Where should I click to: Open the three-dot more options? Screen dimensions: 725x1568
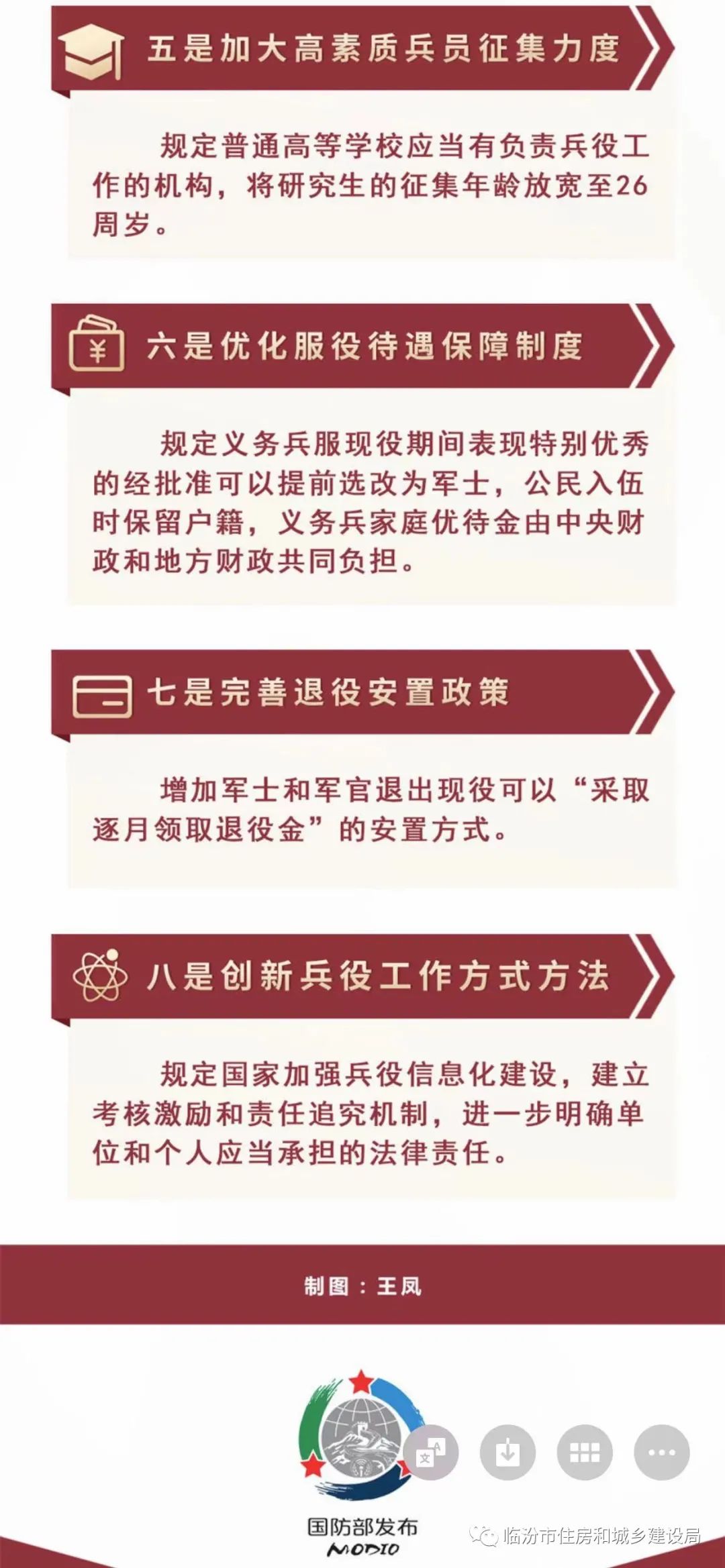(x=662, y=1452)
